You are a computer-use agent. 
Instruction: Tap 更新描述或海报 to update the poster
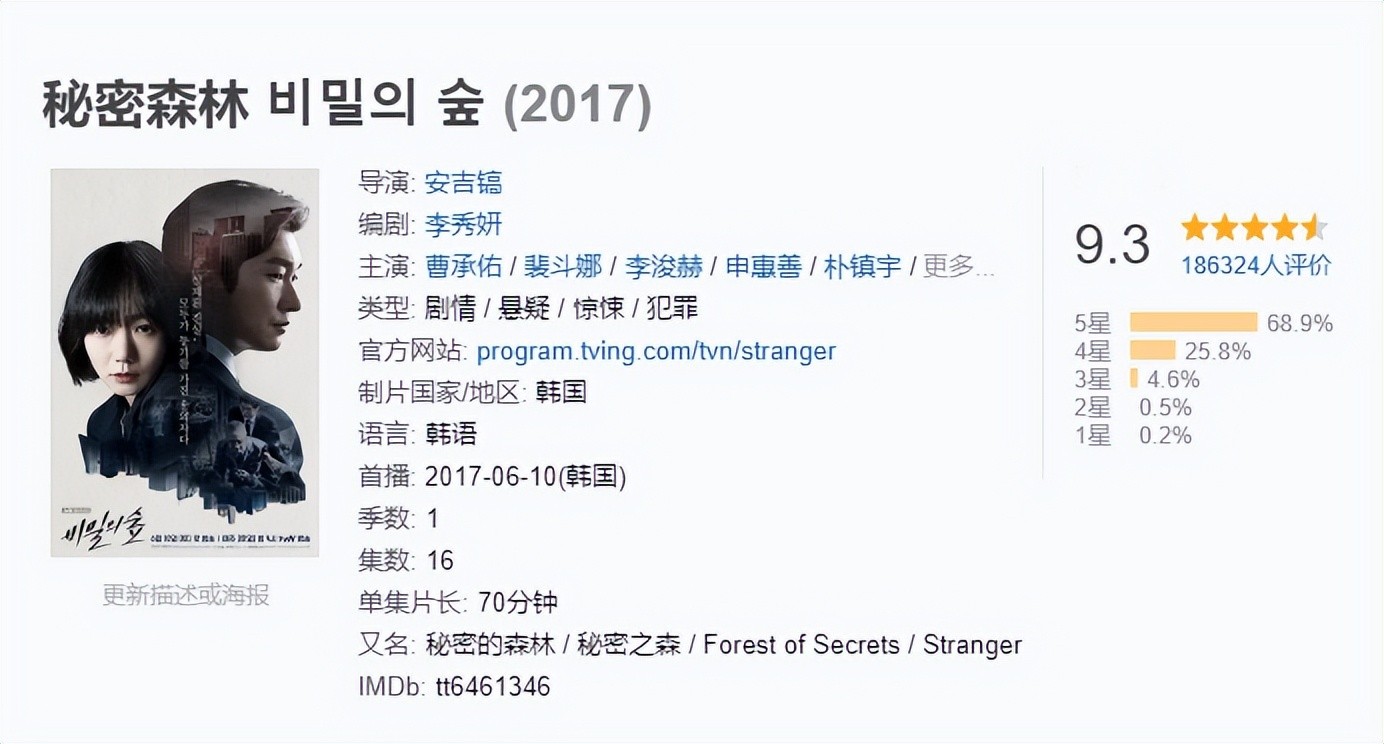pyautogui.click(x=185, y=596)
